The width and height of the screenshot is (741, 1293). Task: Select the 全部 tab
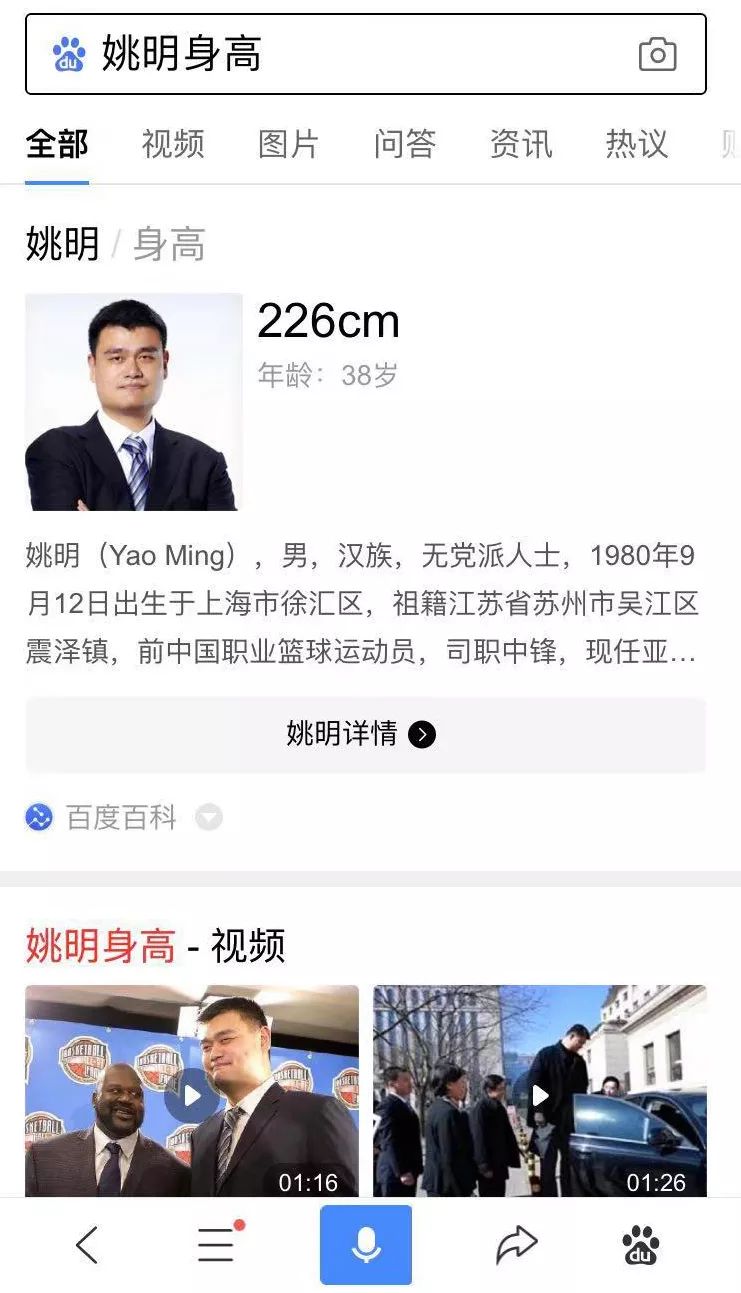[x=57, y=144]
